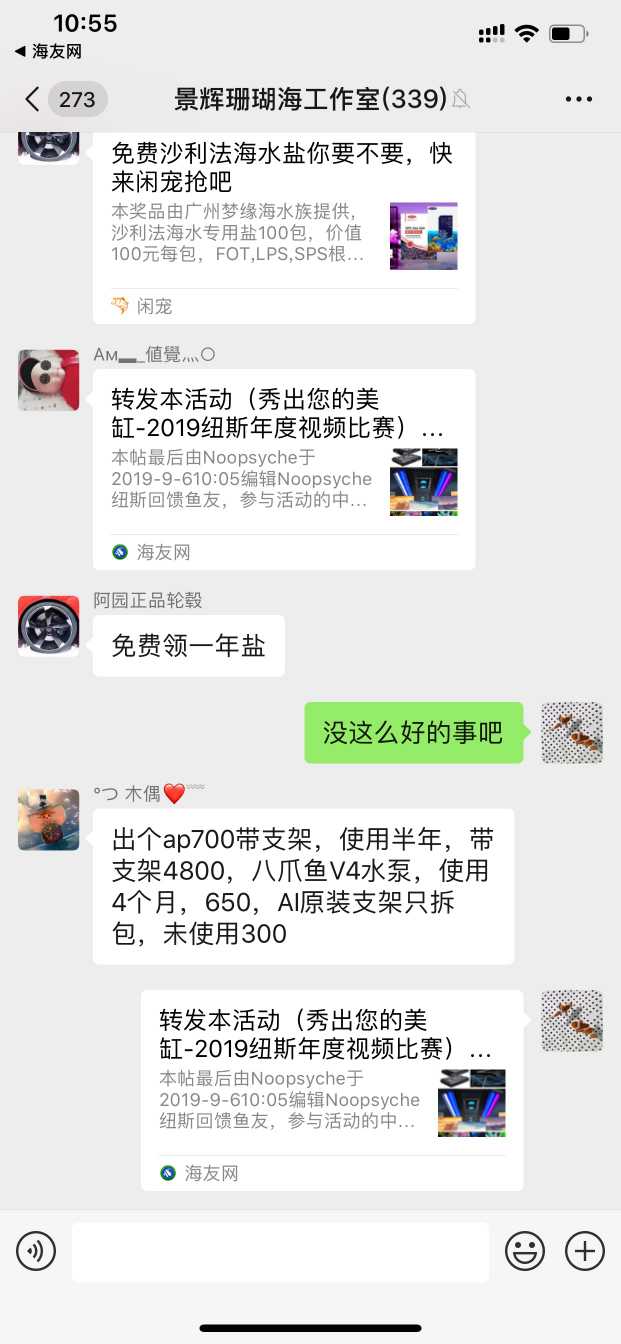View 阿园正品轮毂's profile avatar
The image size is (621, 1344).
(x=49, y=626)
